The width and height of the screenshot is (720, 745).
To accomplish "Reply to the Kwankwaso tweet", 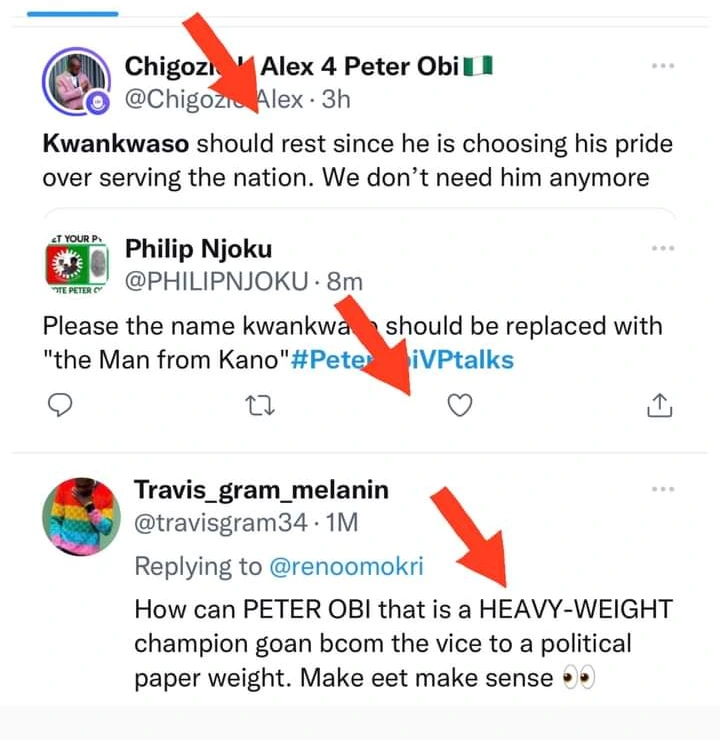I will tap(62, 405).
